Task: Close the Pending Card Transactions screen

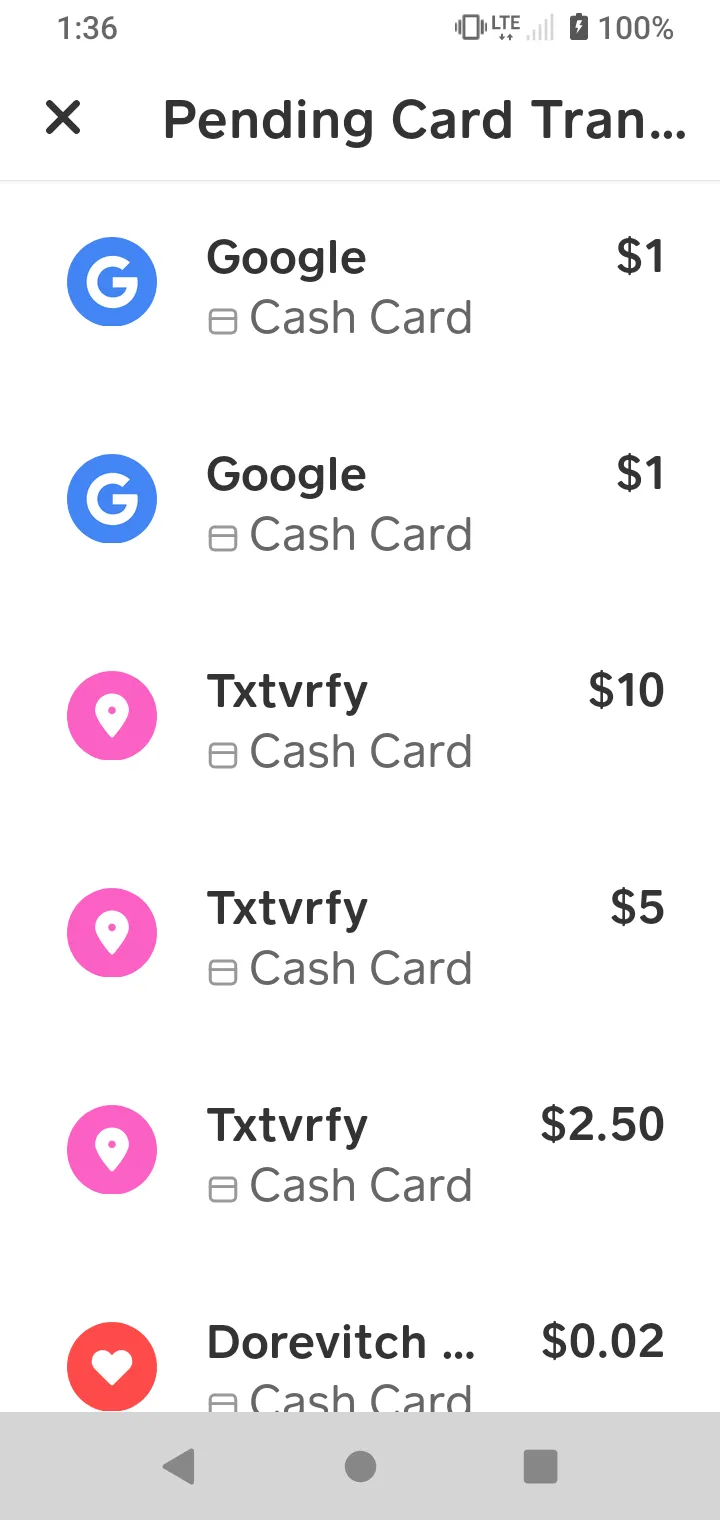Action: click(63, 118)
